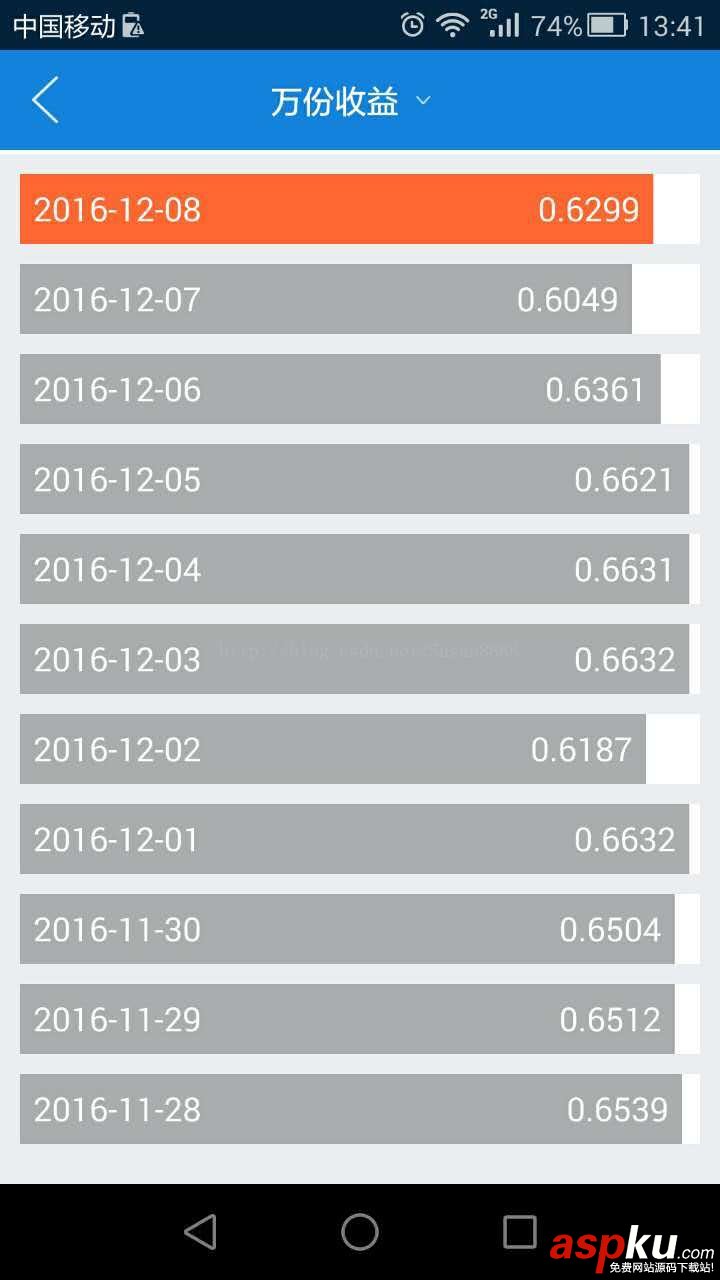Tap the system home button
Viewport: 720px width, 1280px height.
click(x=360, y=1232)
